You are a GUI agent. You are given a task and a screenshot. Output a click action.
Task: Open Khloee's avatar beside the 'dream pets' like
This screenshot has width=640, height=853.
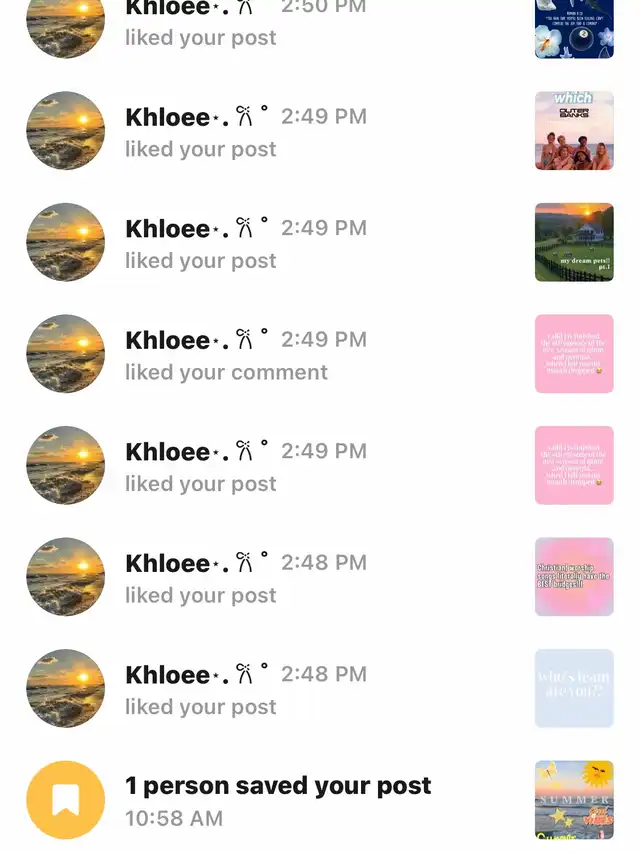click(66, 243)
